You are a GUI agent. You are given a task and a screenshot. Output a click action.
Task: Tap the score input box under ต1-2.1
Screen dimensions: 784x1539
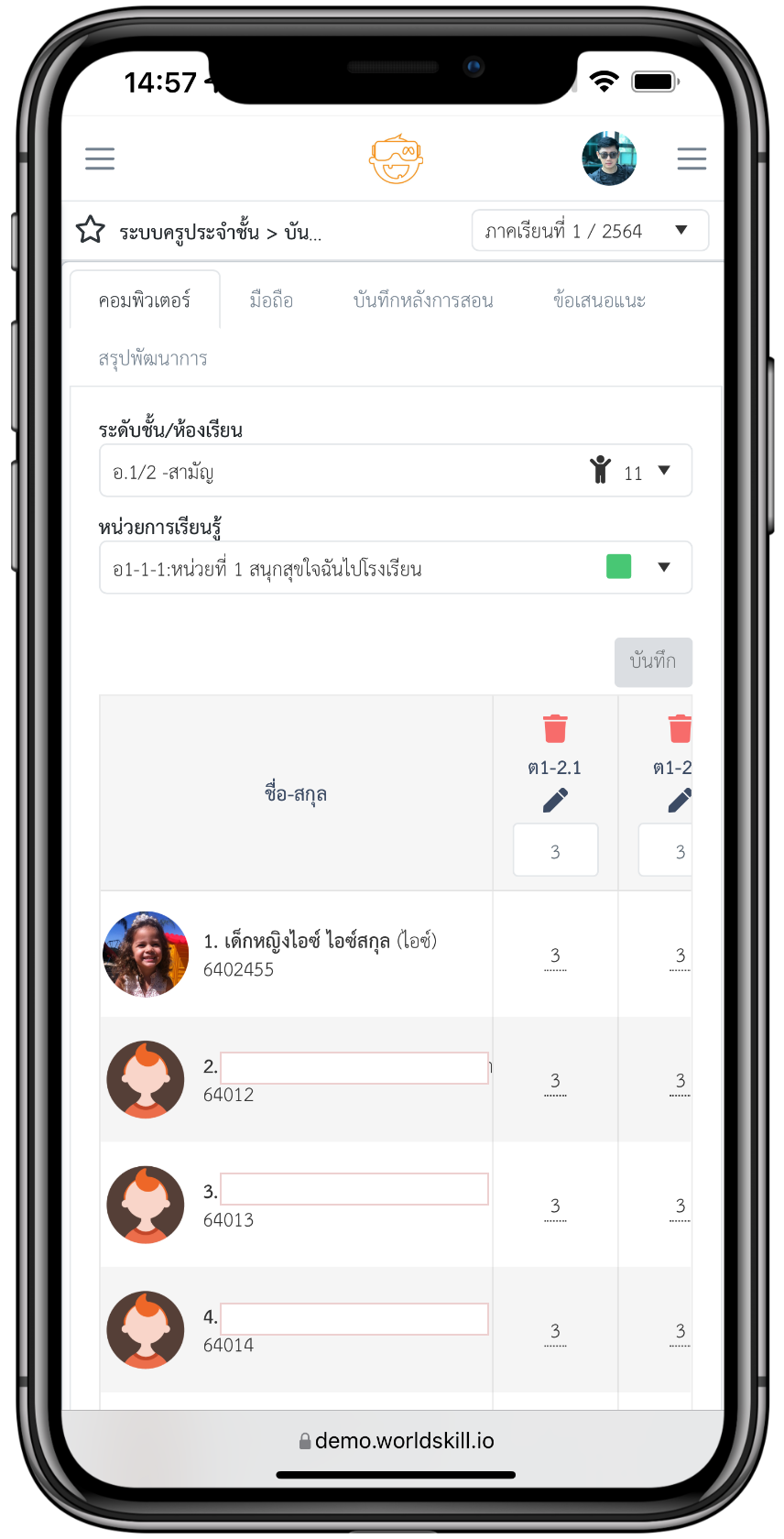(555, 851)
